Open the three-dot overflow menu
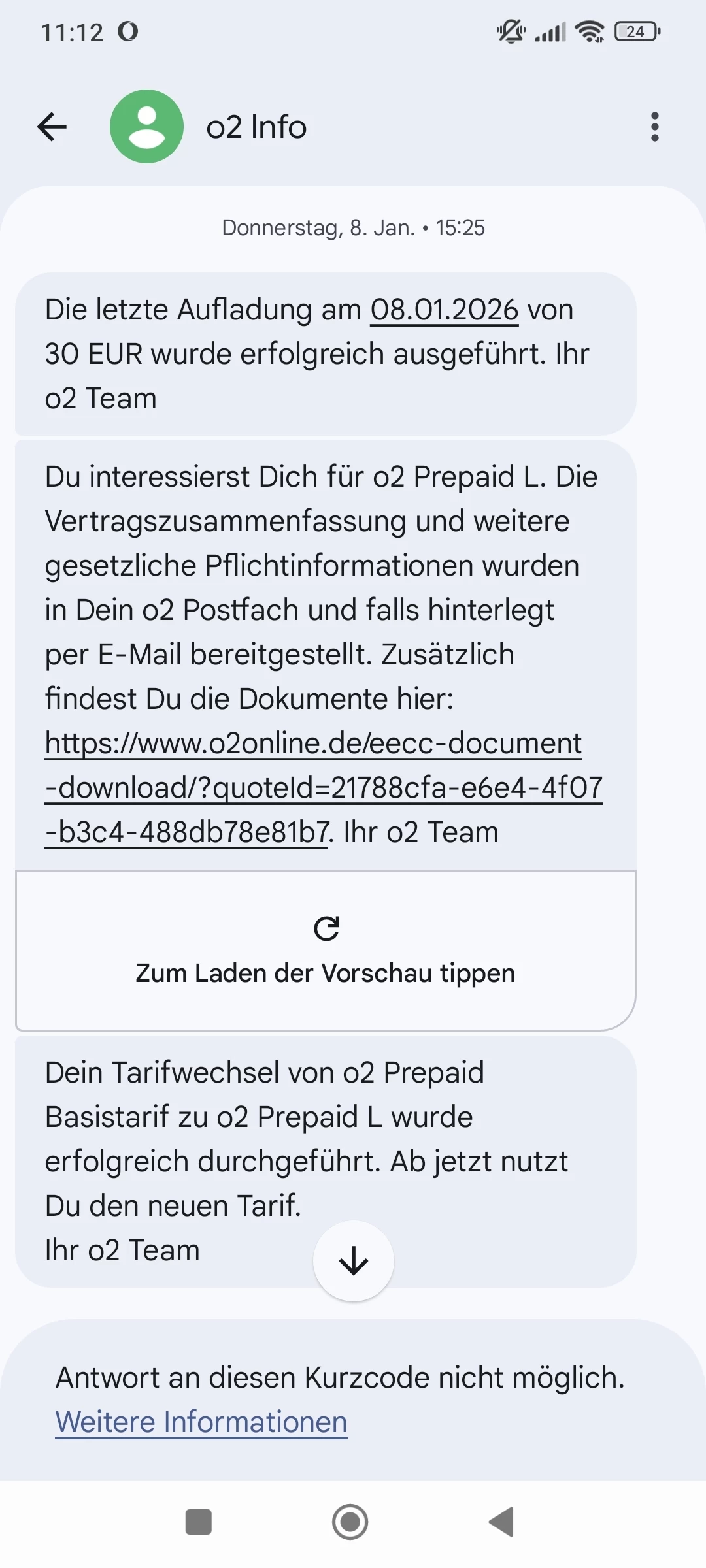The image size is (706, 1568). point(654,127)
